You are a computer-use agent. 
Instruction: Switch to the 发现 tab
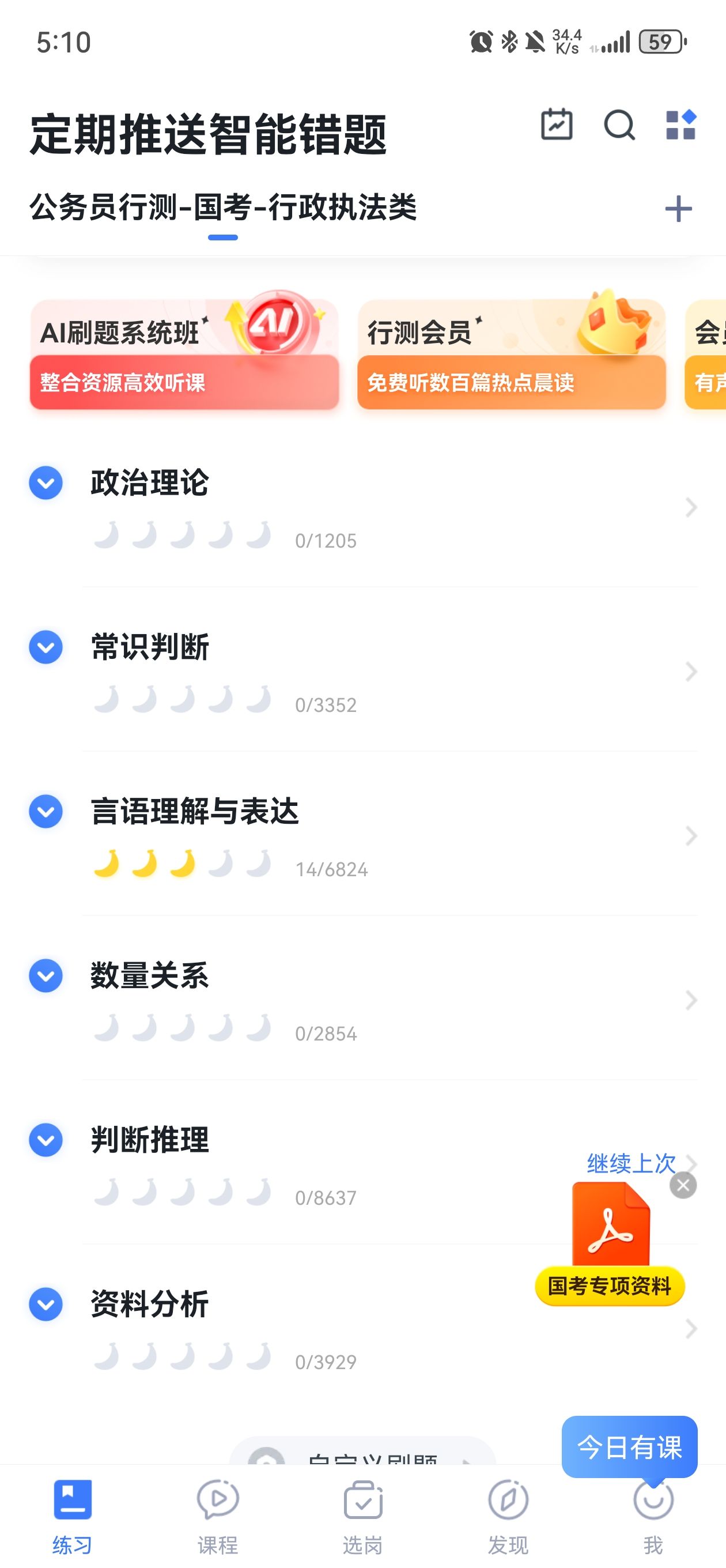pos(508,1516)
